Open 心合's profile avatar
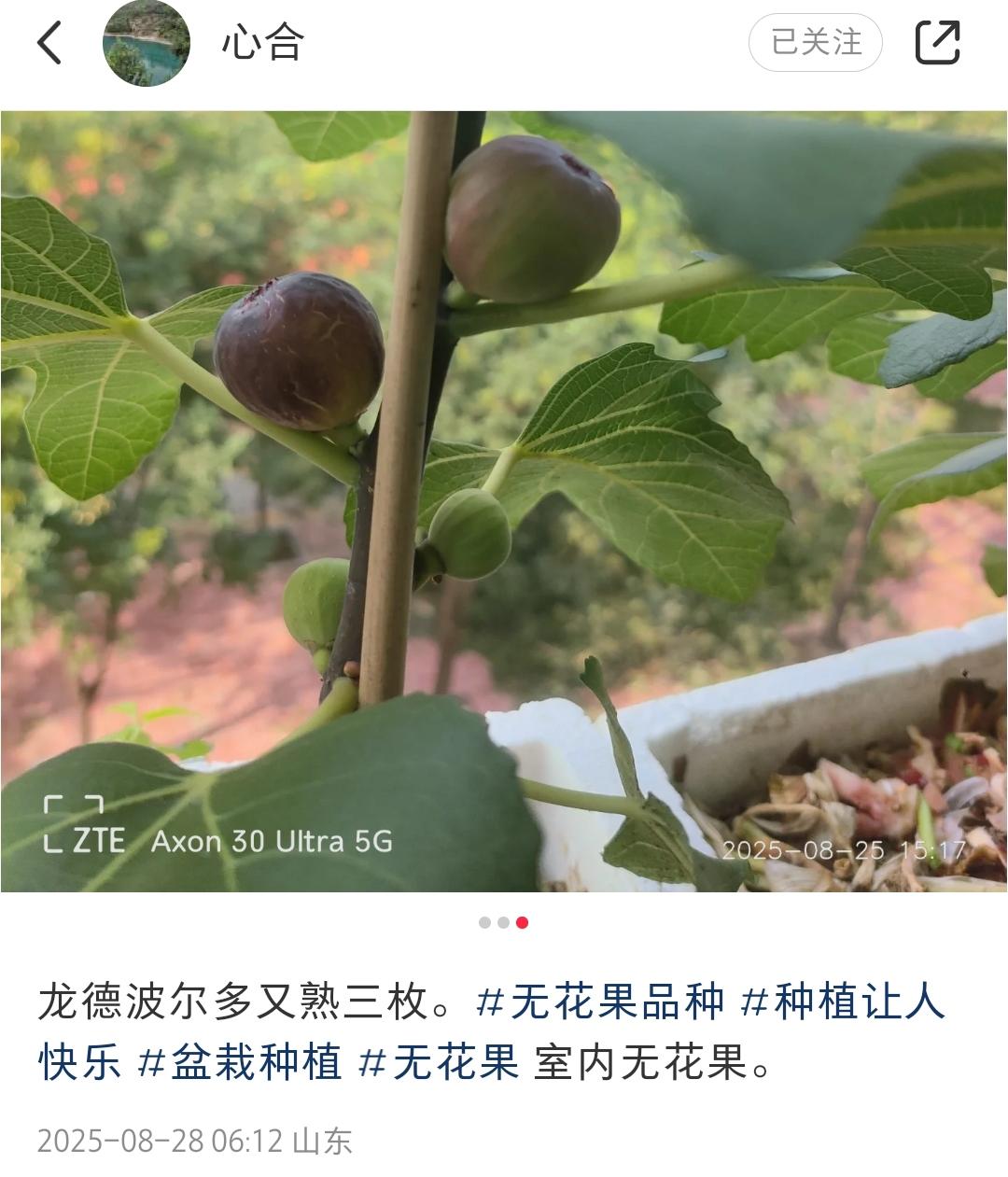This screenshot has width=1008, height=1177. pos(147,43)
